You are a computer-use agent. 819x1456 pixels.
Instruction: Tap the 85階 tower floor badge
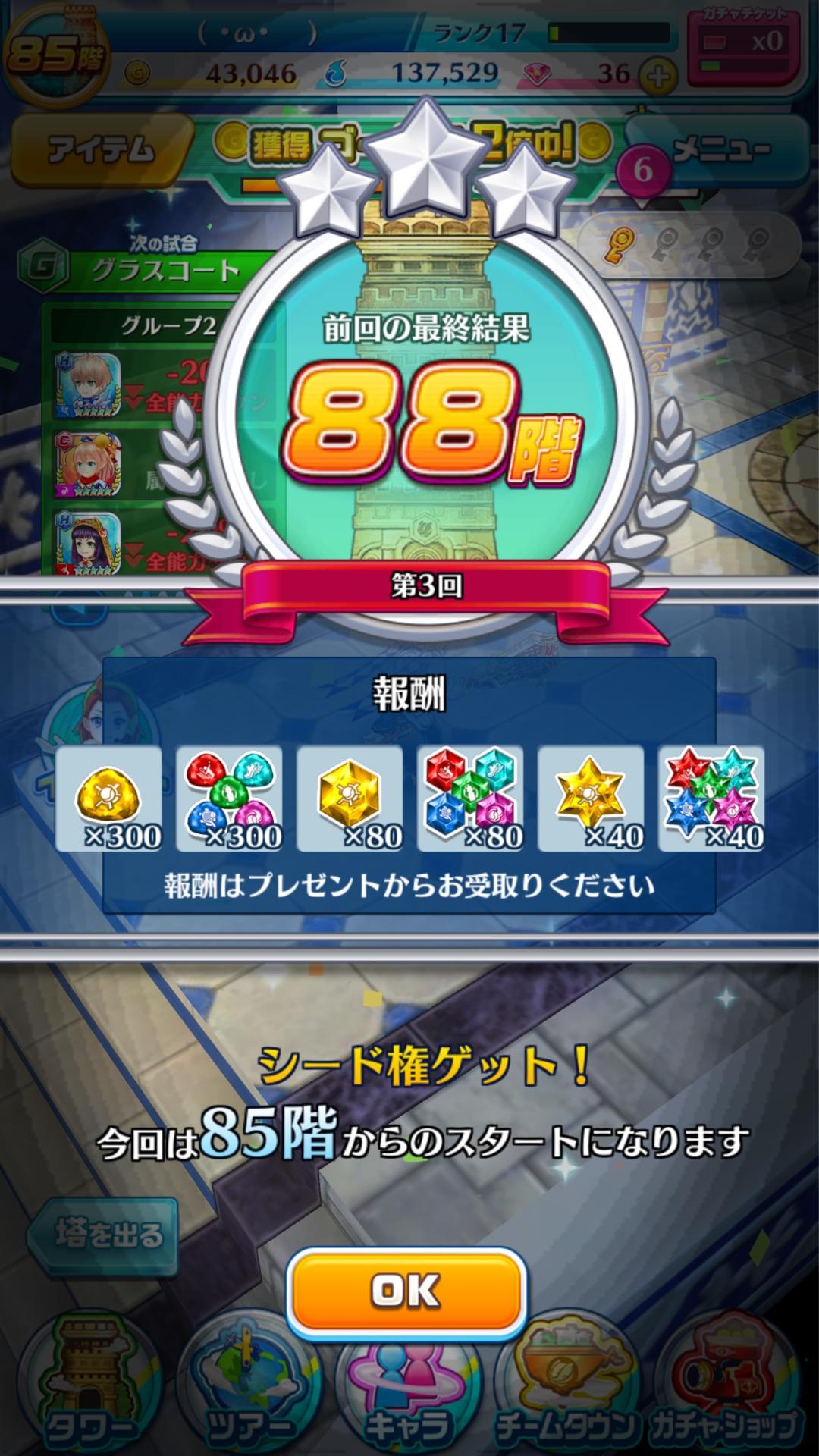(57, 53)
